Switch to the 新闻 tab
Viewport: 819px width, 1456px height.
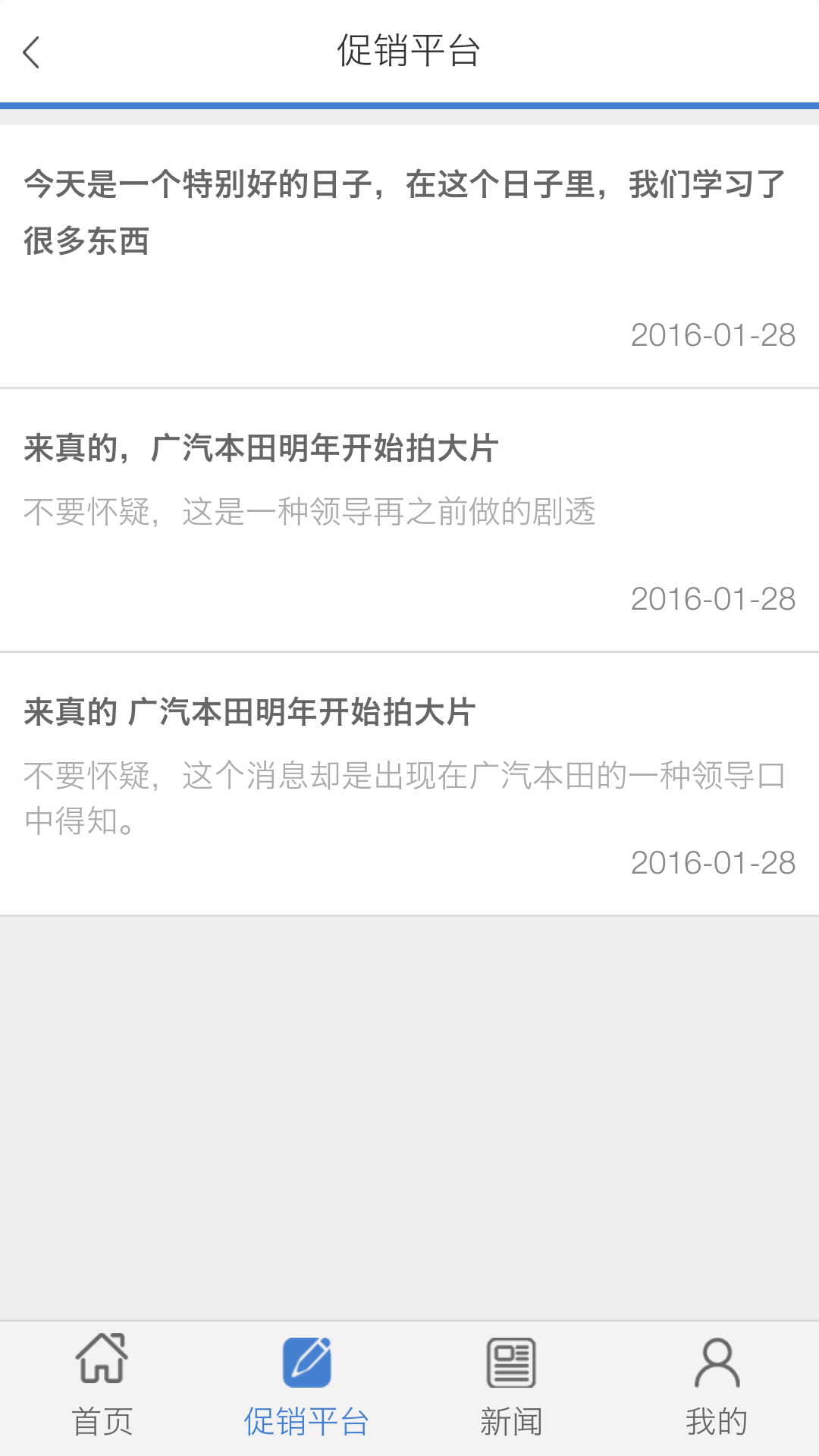tap(512, 1388)
